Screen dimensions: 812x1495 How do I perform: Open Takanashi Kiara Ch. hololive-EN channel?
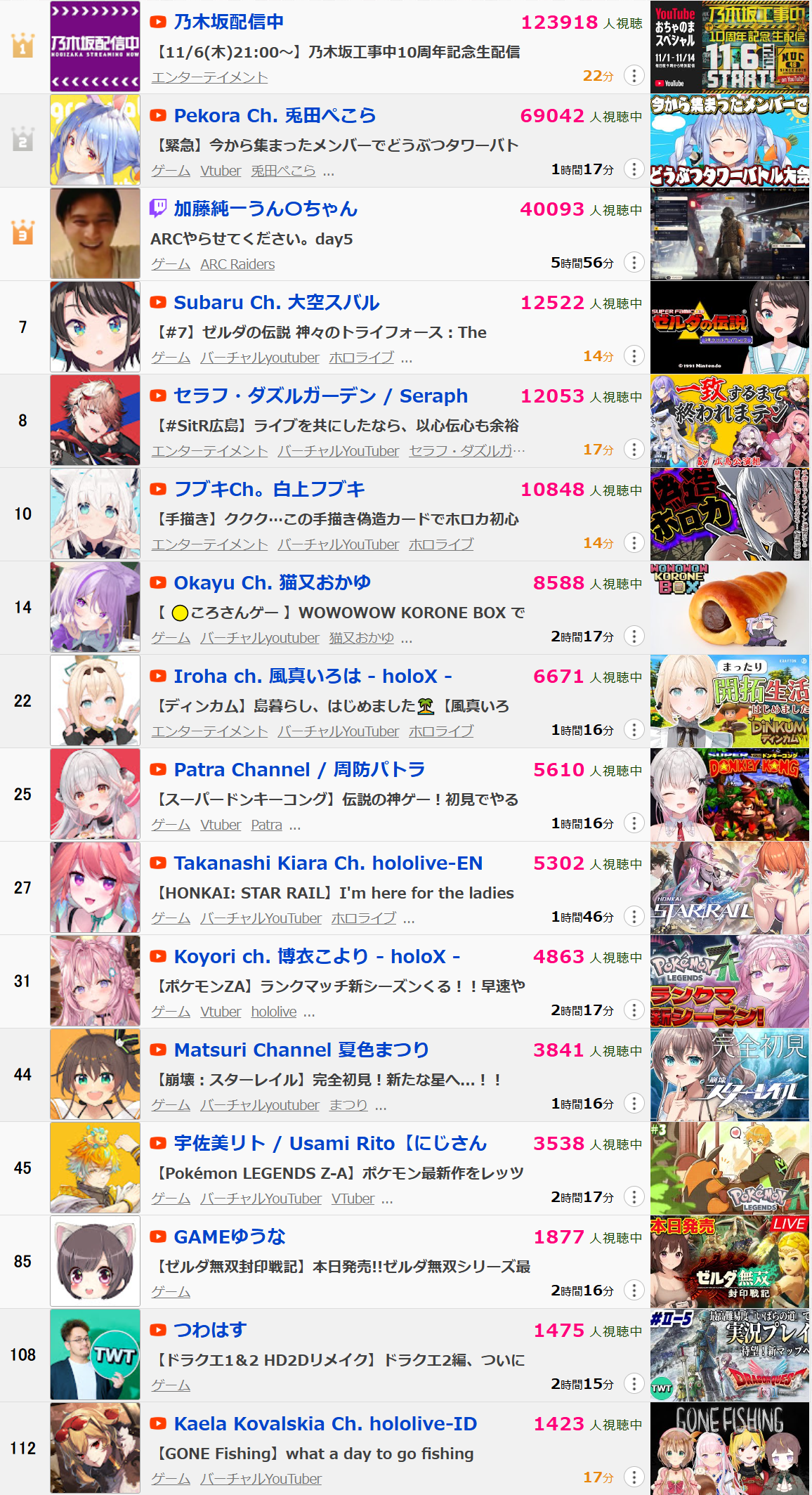tap(328, 863)
